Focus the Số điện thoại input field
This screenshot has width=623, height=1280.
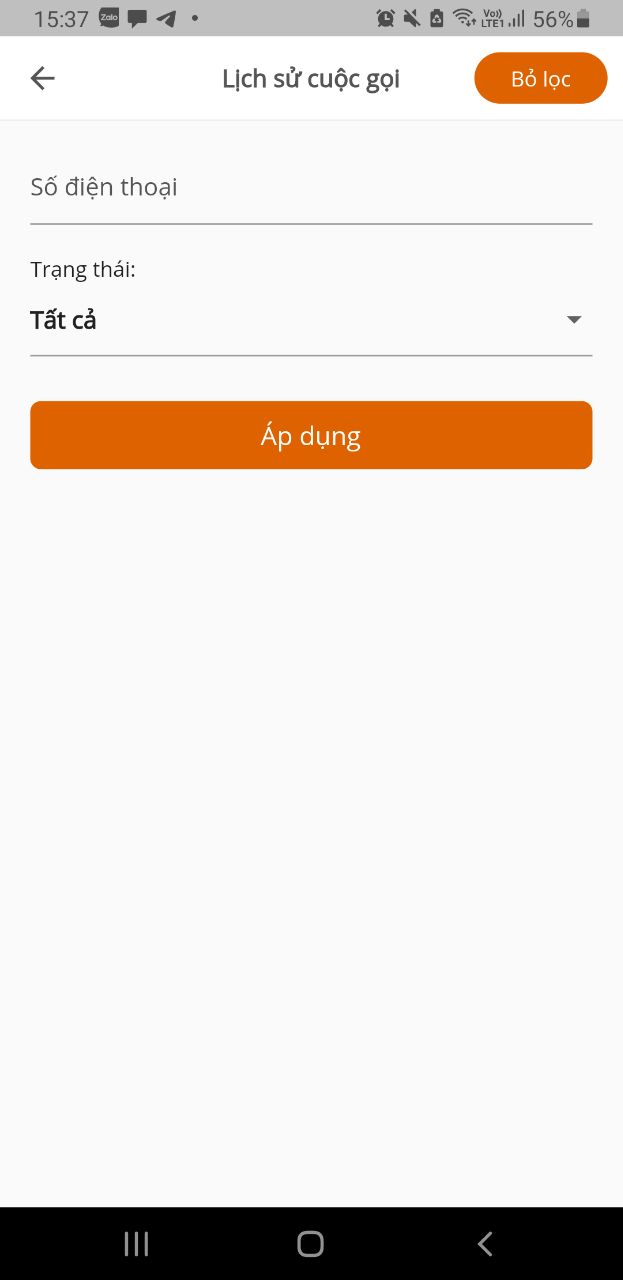coord(310,188)
